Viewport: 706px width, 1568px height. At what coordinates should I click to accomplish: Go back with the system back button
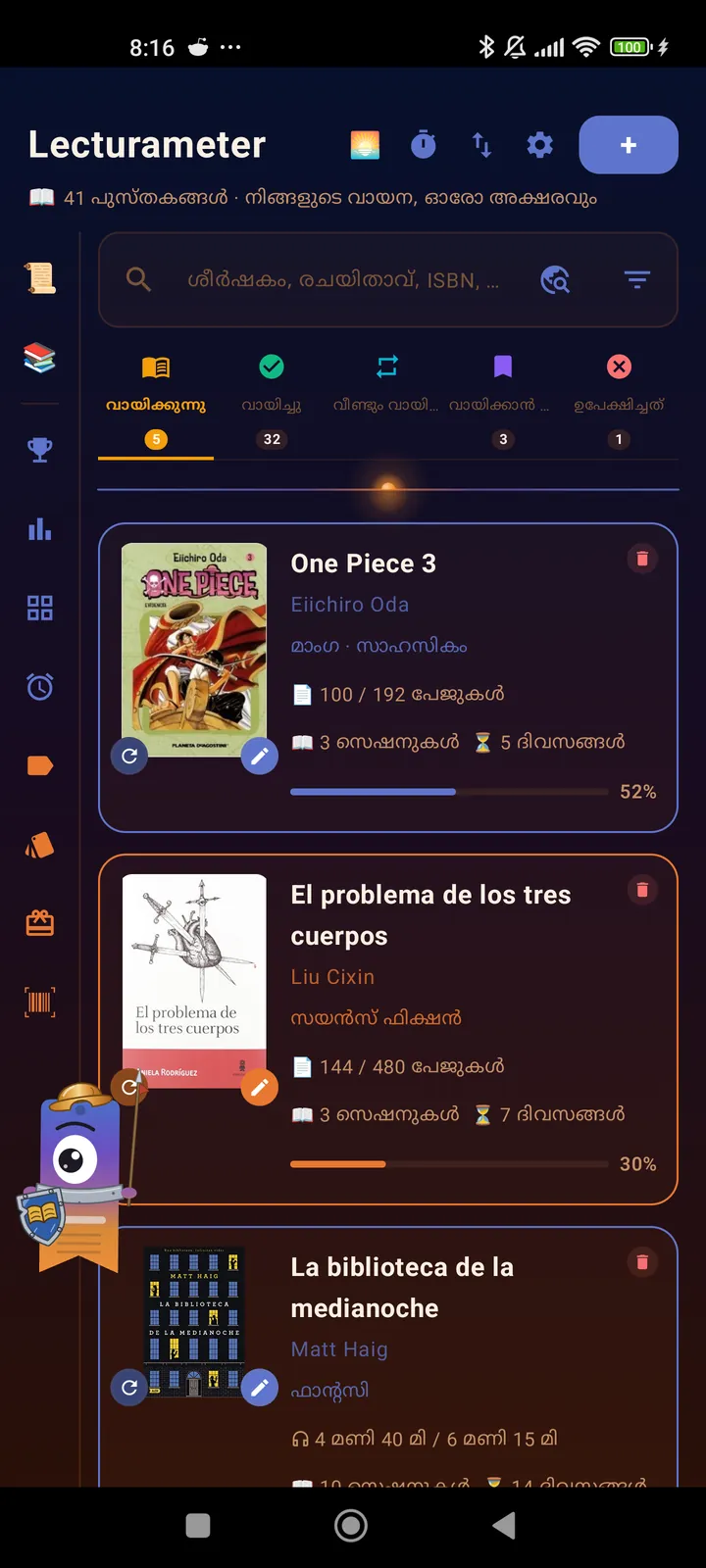tap(504, 1525)
